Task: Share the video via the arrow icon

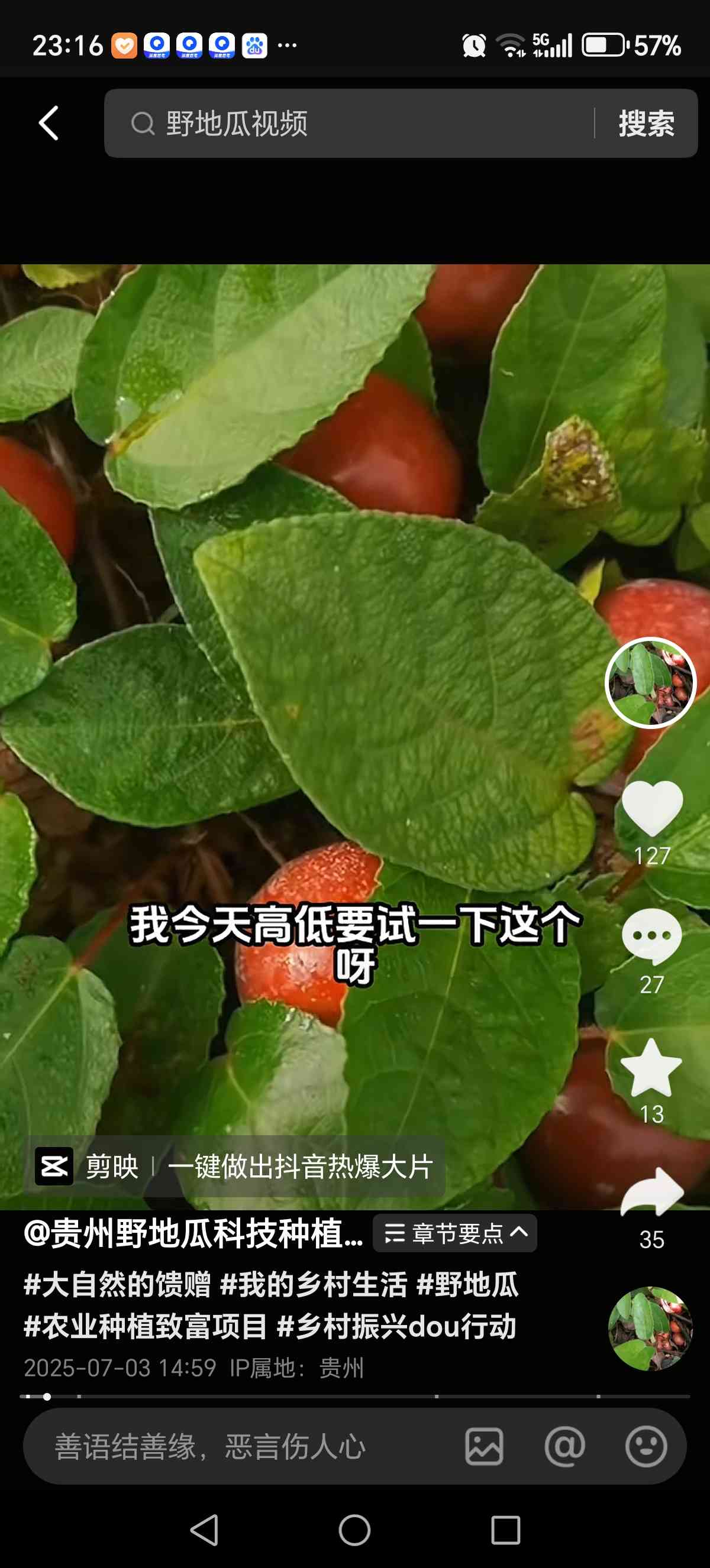Action: pos(651,1193)
